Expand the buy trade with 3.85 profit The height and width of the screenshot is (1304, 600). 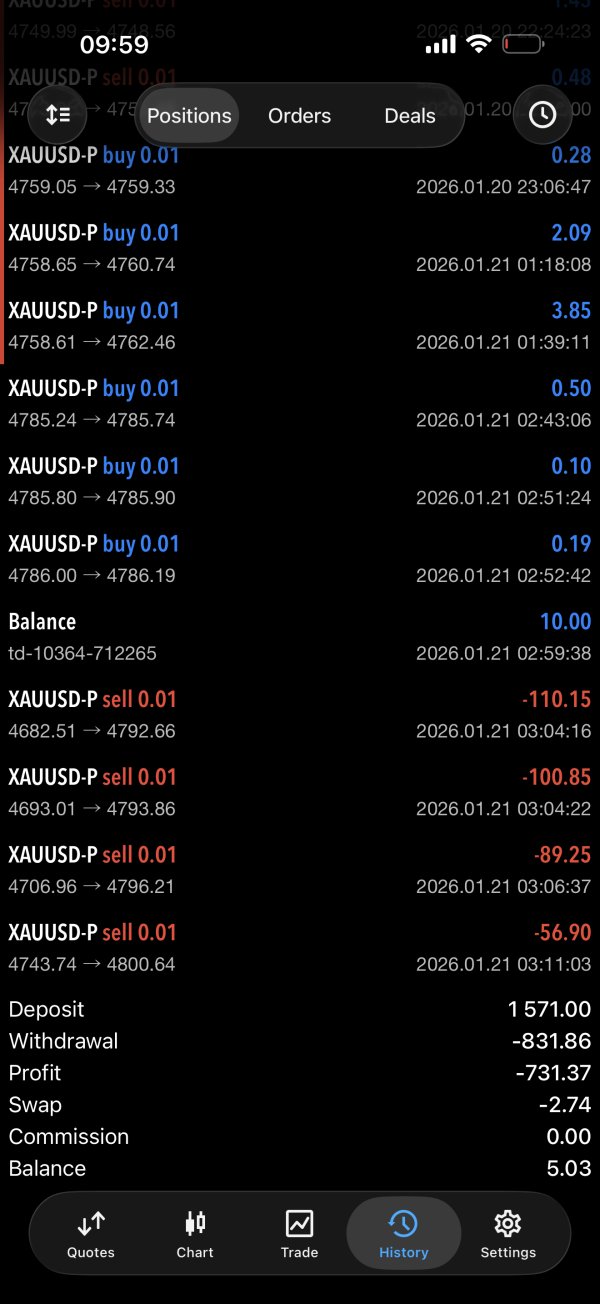coord(300,326)
